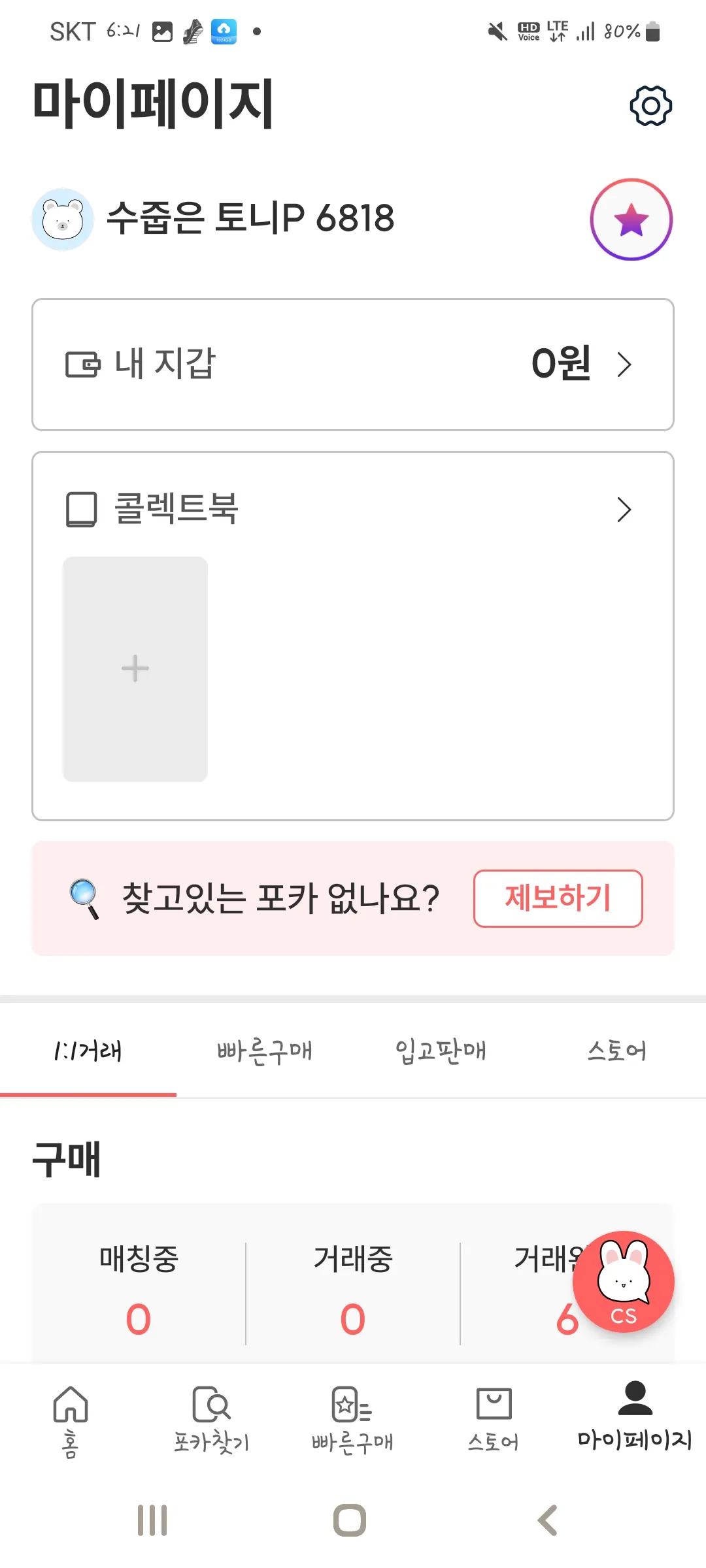Select the 1:1거래 tab

point(88,1051)
